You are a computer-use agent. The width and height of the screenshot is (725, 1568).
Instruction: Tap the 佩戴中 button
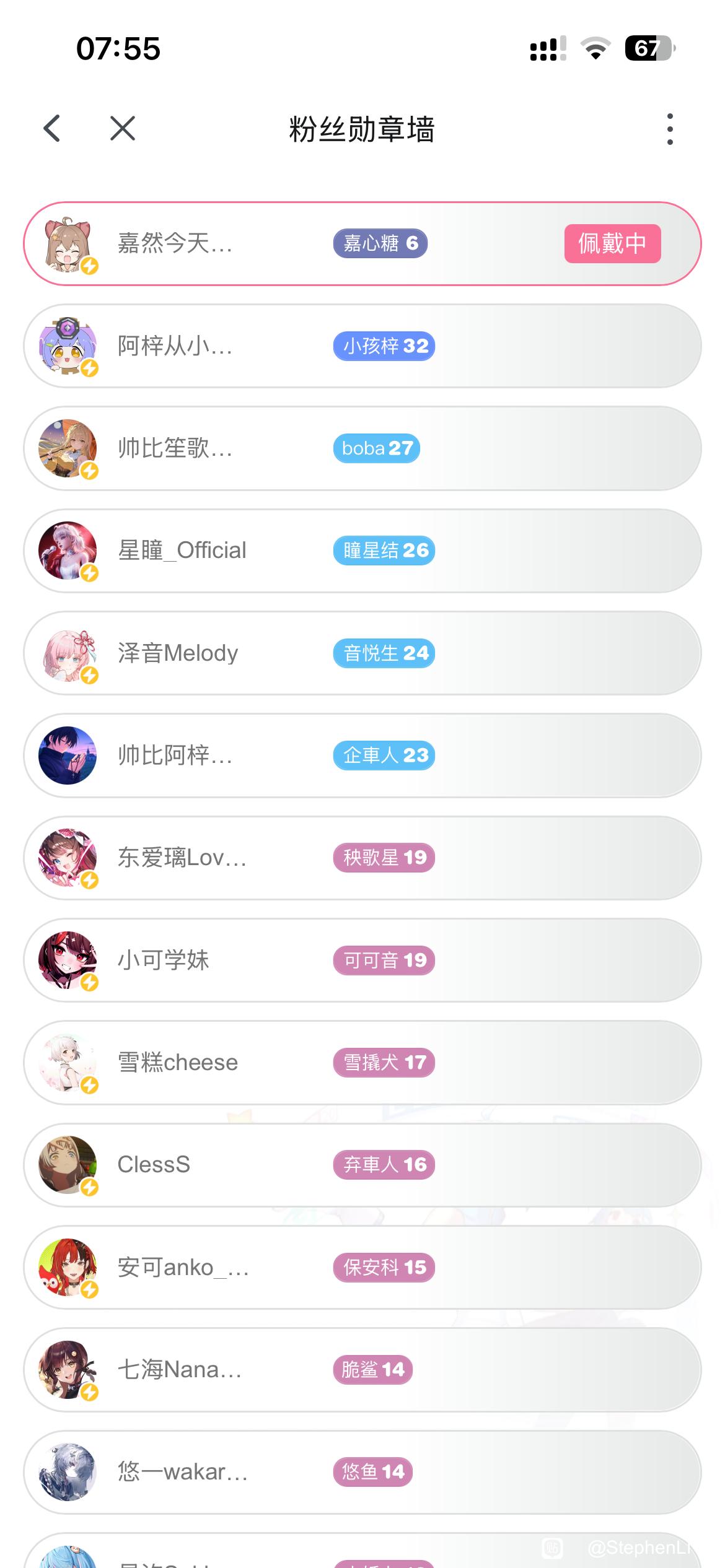[x=612, y=243]
